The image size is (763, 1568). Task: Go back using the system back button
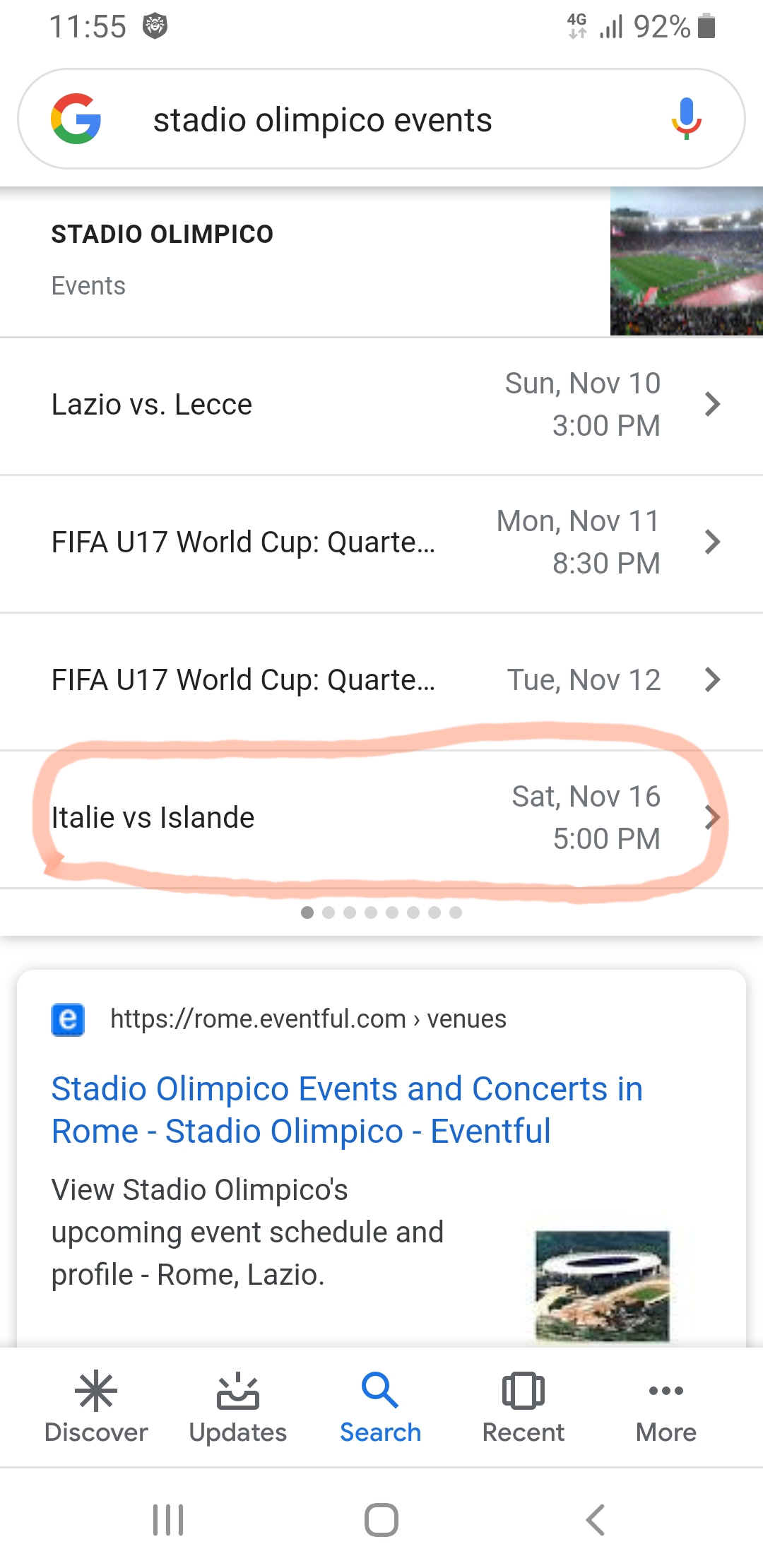(x=596, y=1519)
